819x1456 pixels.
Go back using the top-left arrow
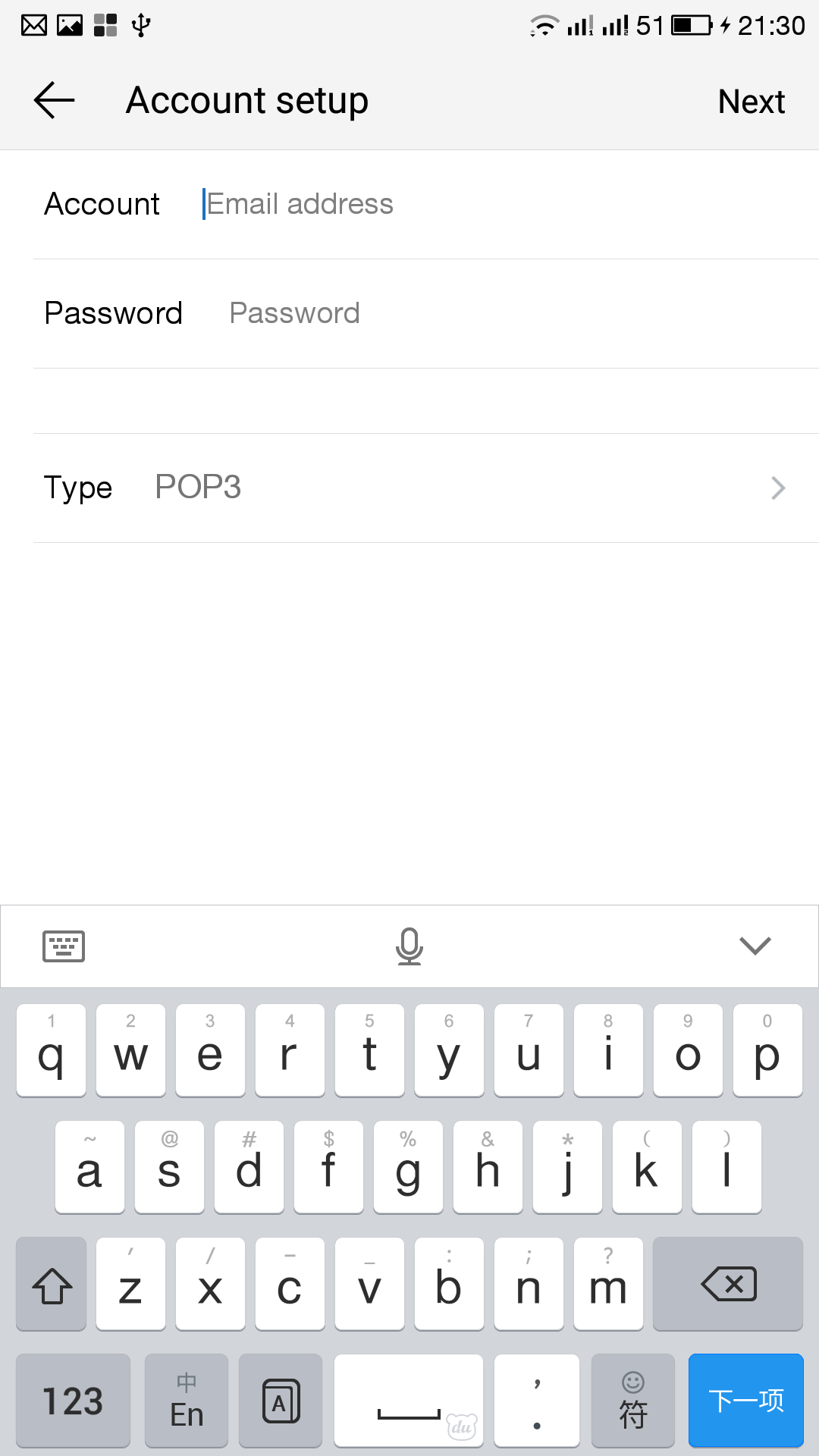click(x=54, y=100)
